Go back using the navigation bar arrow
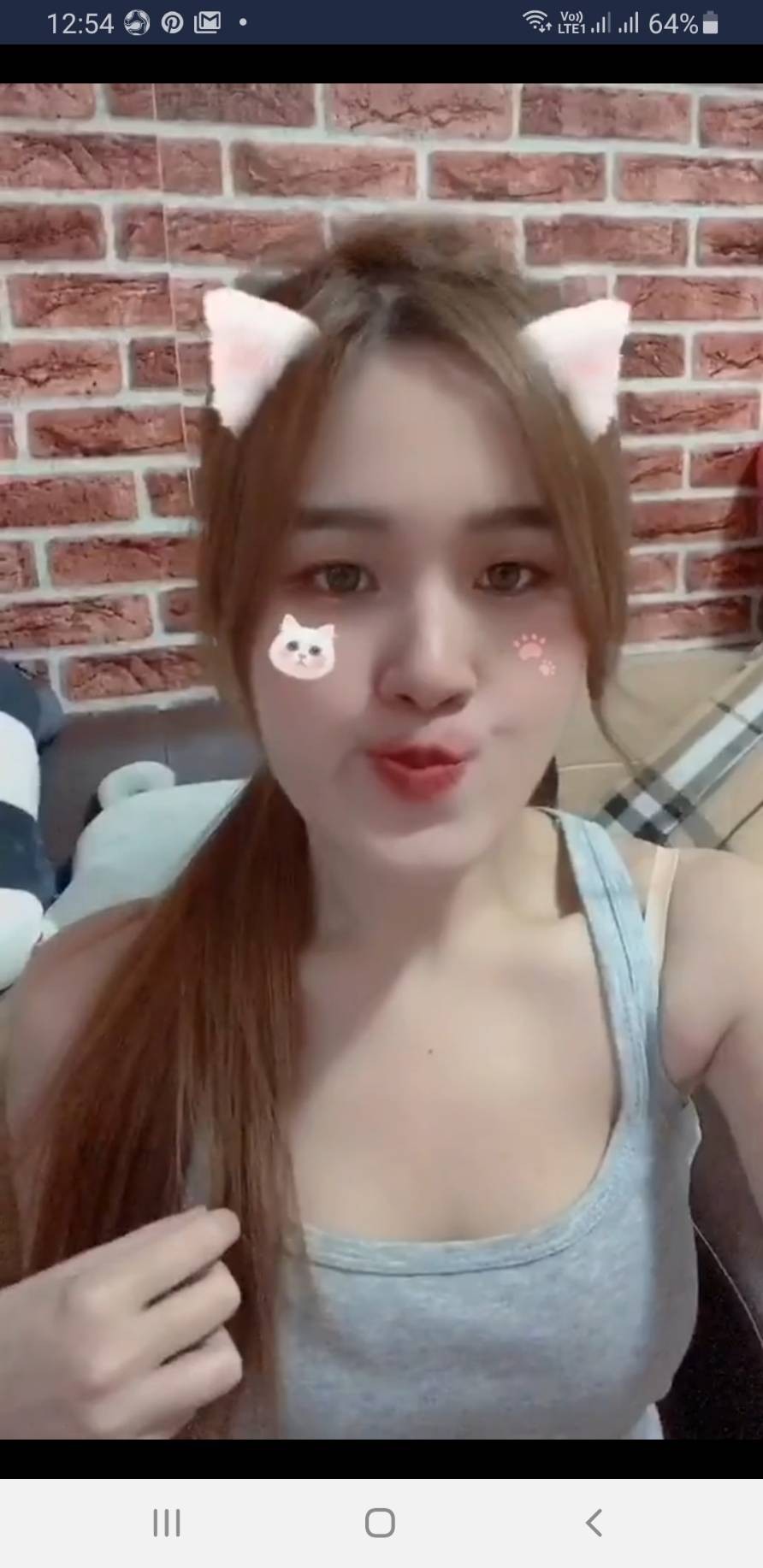Viewport: 763px width, 1568px height. click(594, 1523)
